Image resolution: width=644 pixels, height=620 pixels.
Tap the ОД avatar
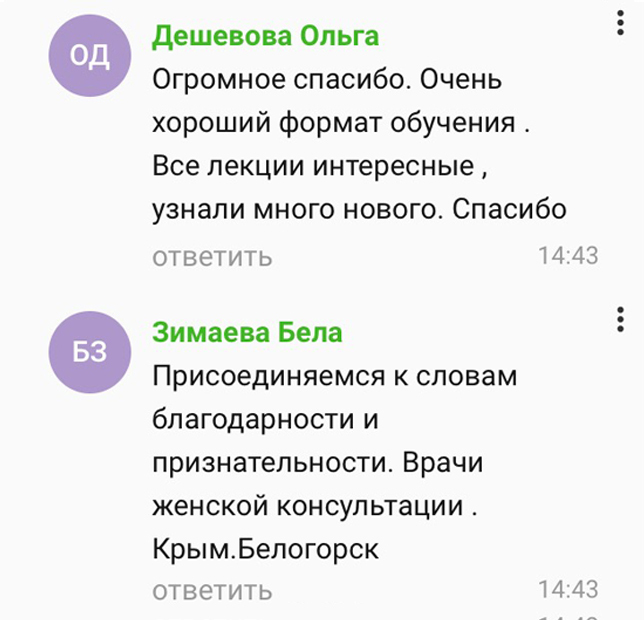pyautogui.click(x=91, y=56)
